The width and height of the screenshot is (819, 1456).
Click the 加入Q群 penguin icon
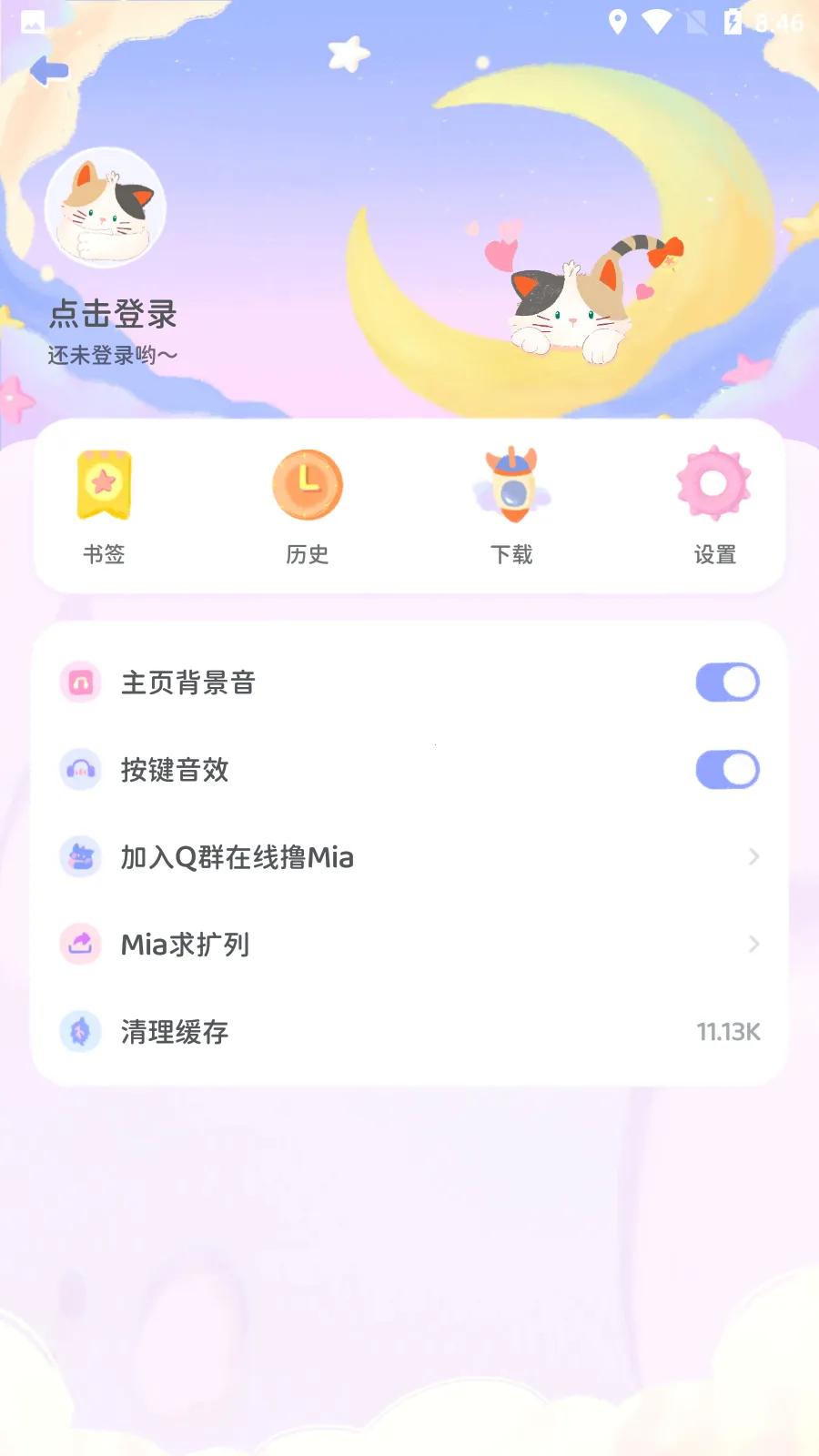[80, 856]
